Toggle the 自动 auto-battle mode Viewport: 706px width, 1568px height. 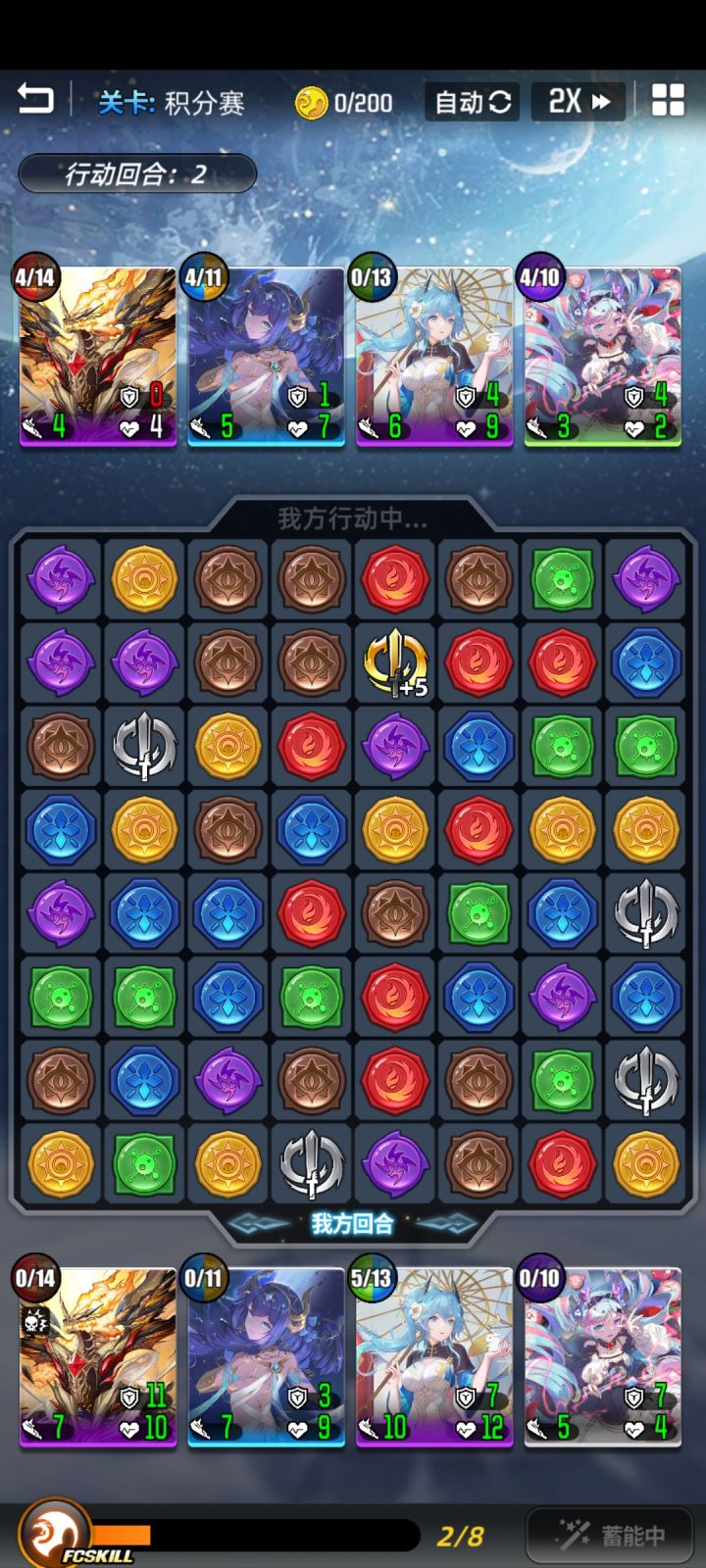(470, 101)
